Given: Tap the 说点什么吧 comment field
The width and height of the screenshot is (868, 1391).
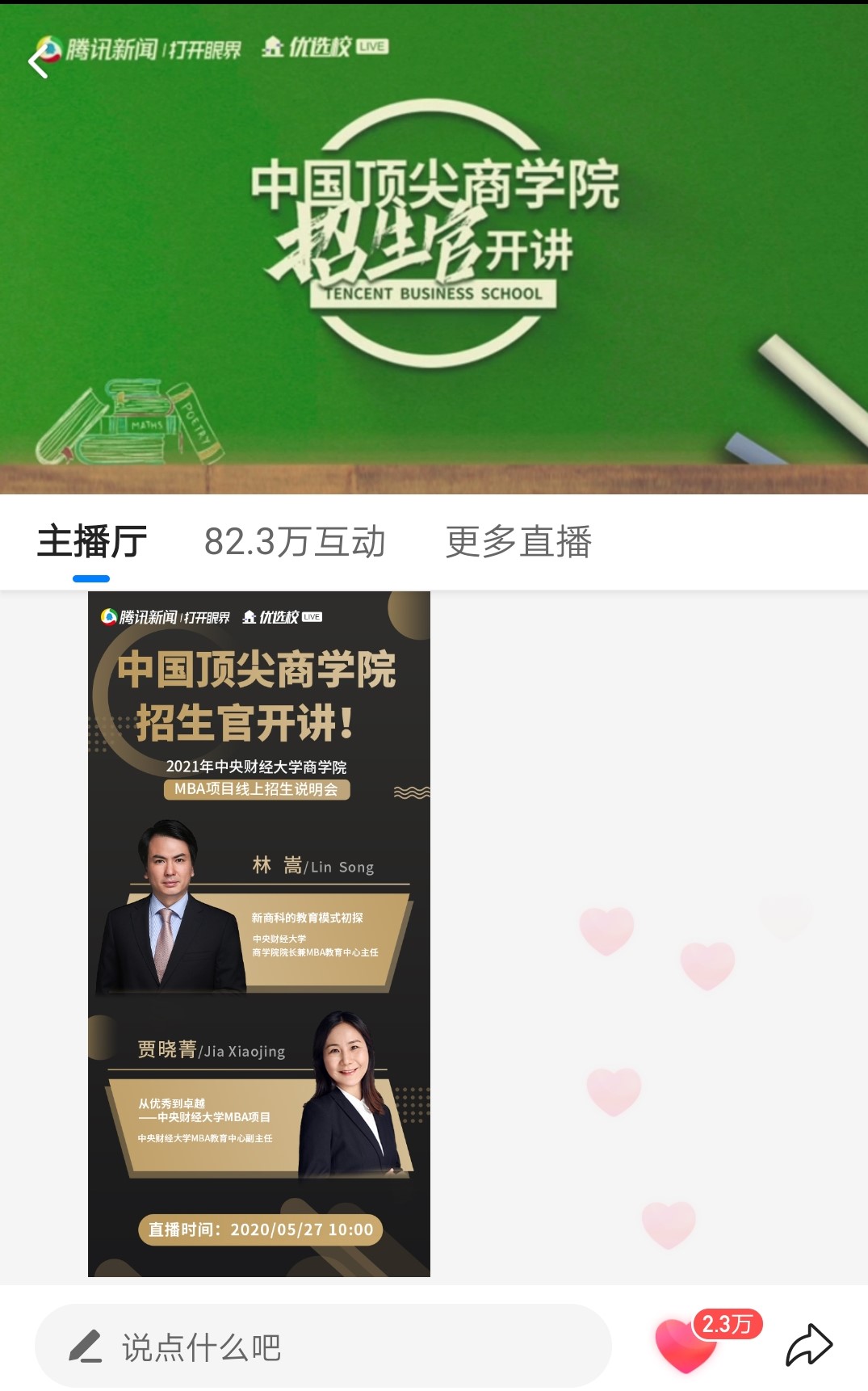Looking at the screenshot, I should pos(323,1347).
